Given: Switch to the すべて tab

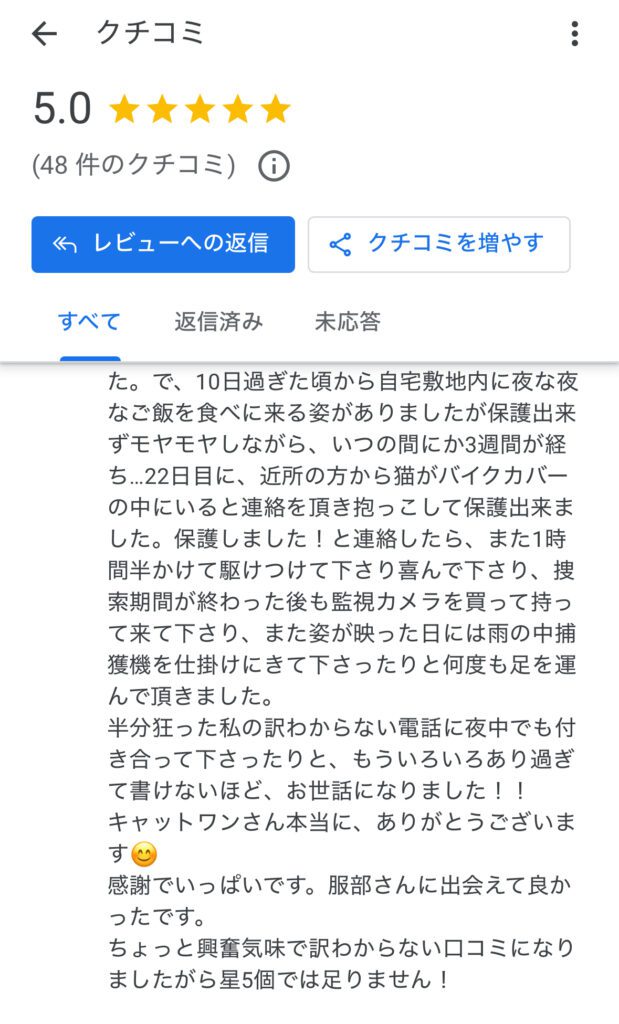Looking at the screenshot, I should coord(89,322).
